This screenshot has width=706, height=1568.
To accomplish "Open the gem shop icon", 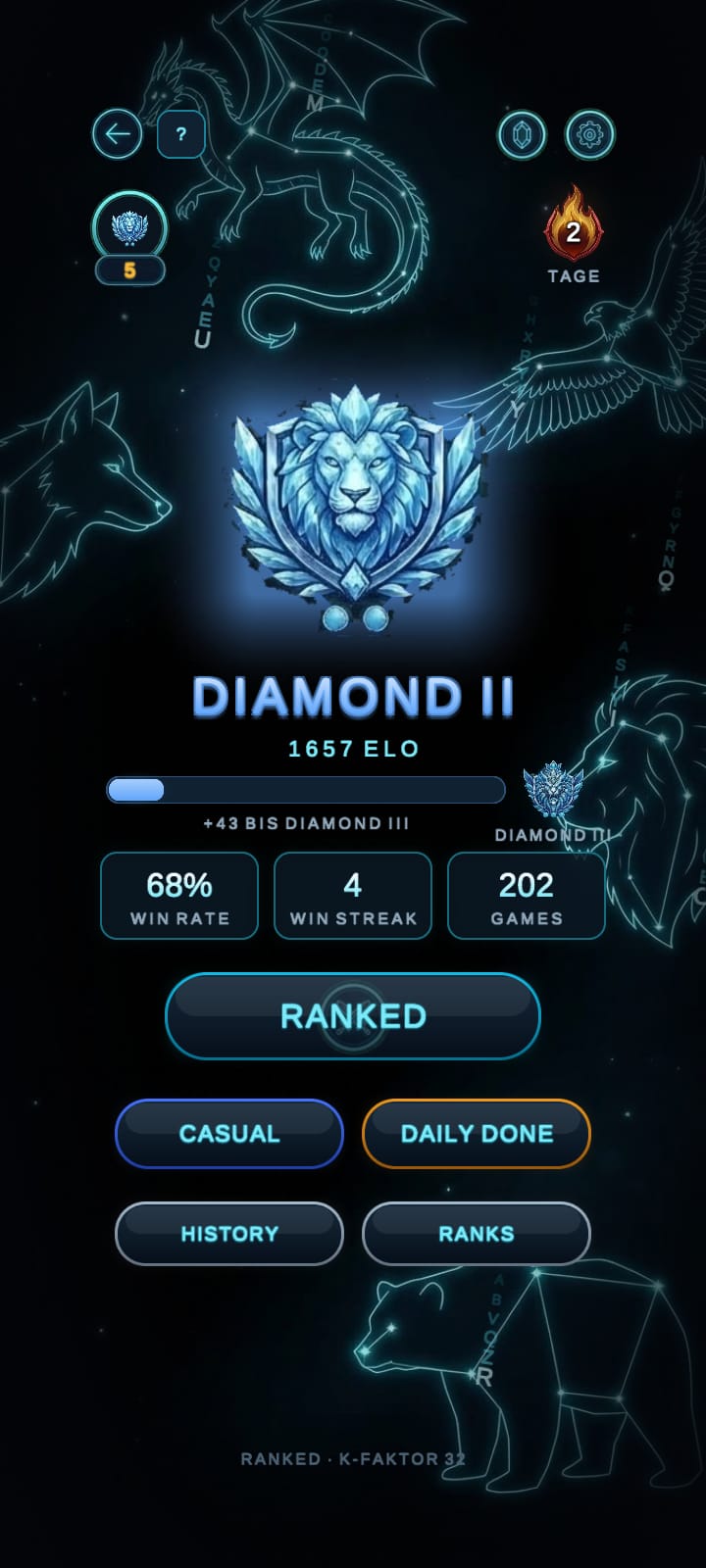I will pos(522,134).
